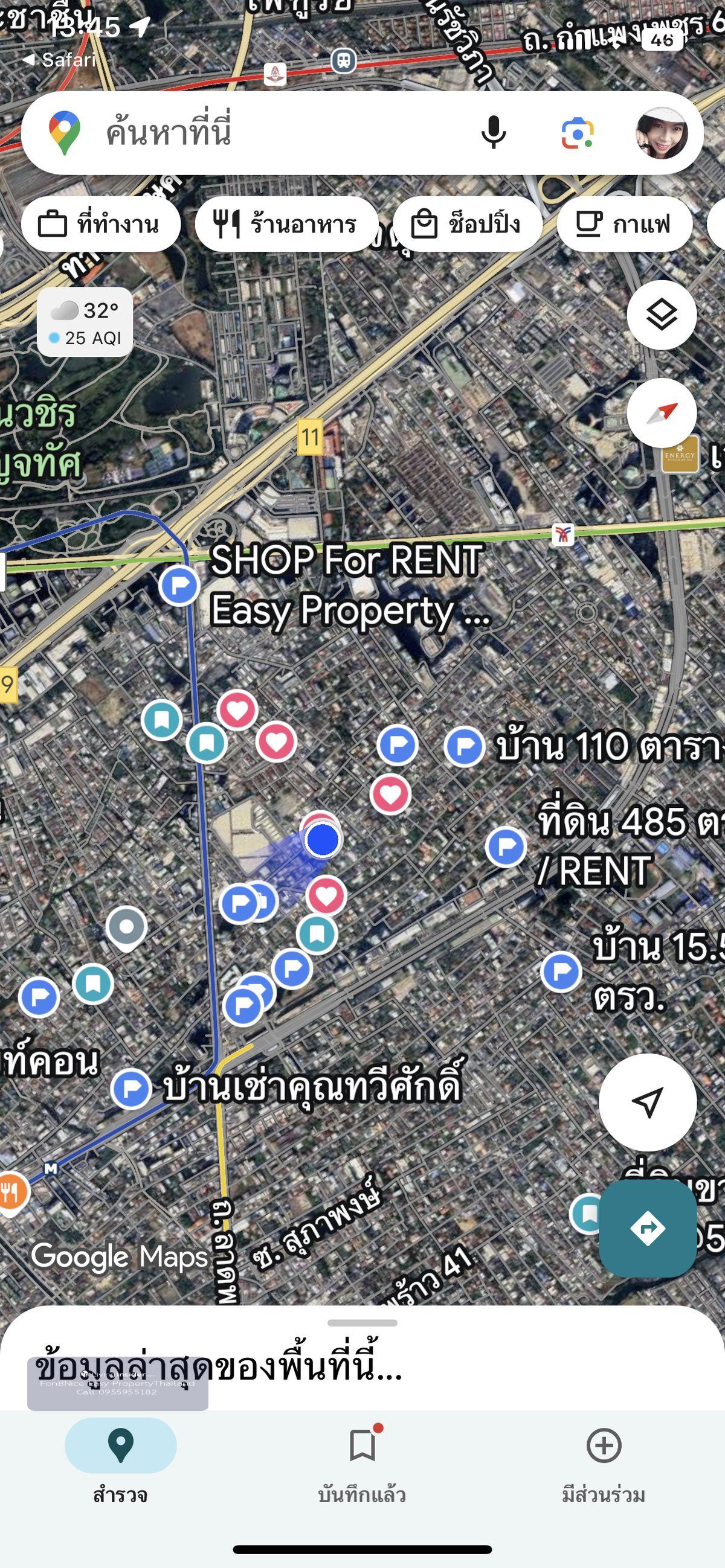Viewport: 725px width, 1568px height.
Task: Tap the กาแฟ category chip
Action: coord(624,224)
